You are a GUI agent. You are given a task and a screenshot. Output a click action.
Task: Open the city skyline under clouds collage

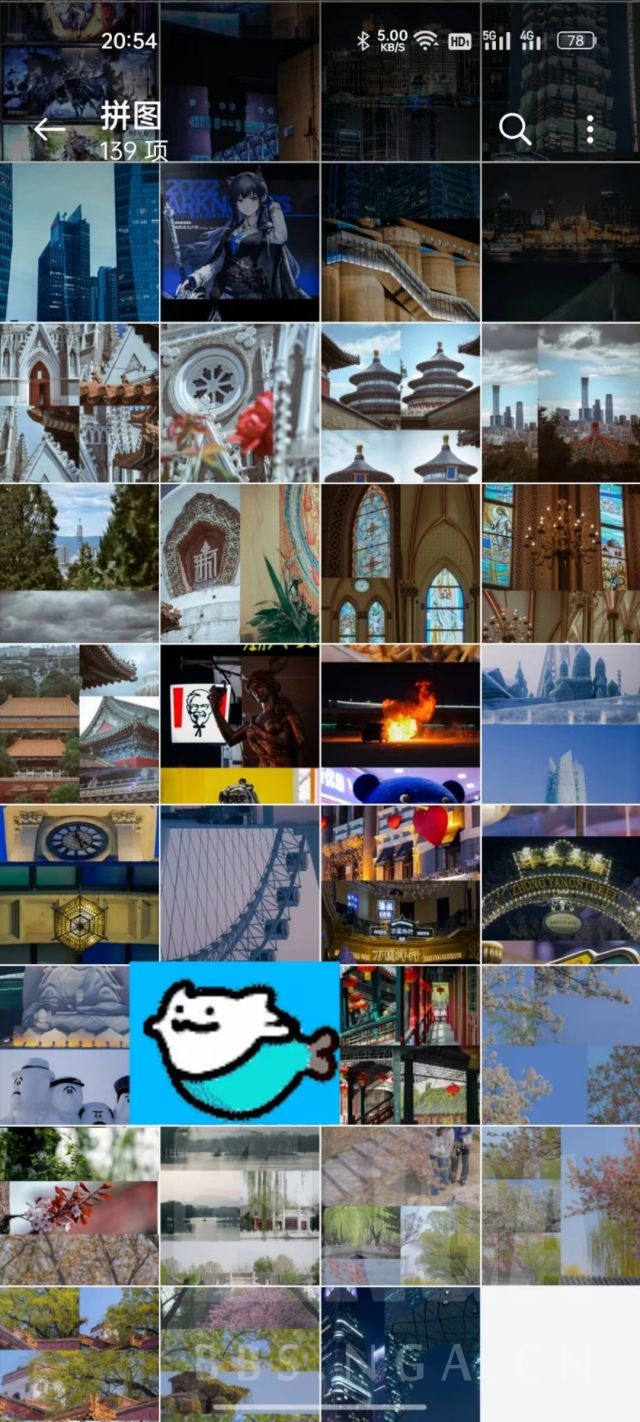point(561,402)
